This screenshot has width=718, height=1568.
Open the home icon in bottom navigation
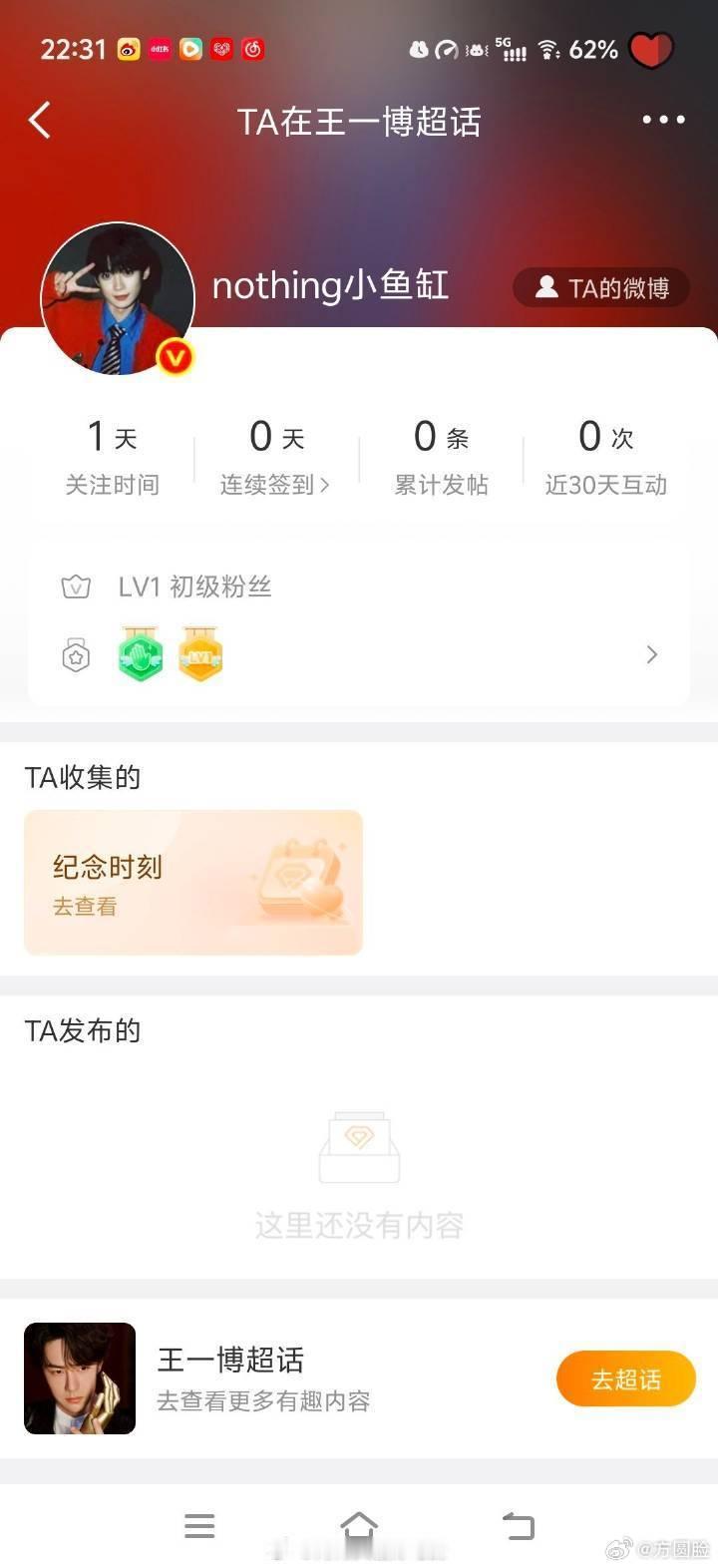(359, 1525)
